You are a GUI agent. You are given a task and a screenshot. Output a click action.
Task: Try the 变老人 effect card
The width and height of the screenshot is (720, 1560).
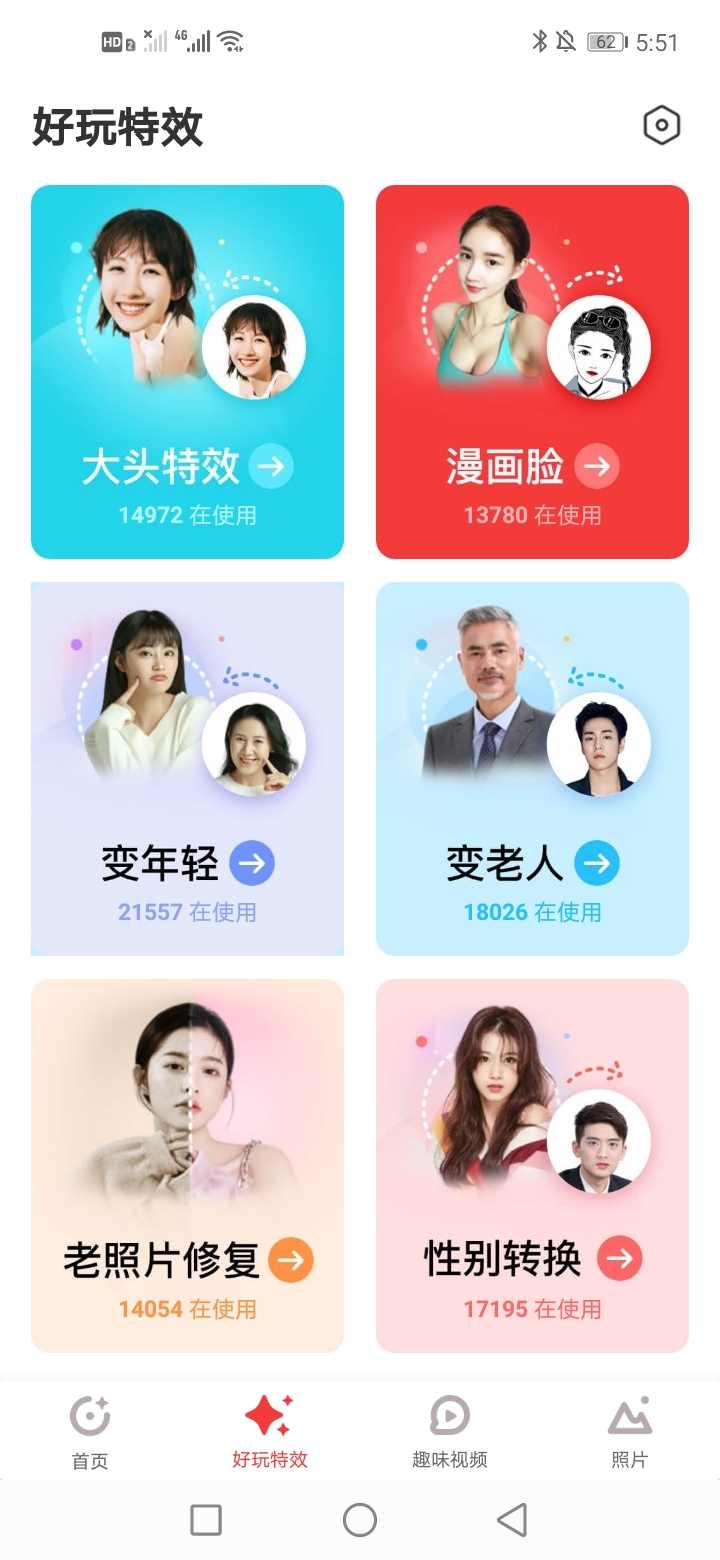(x=532, y=769)
